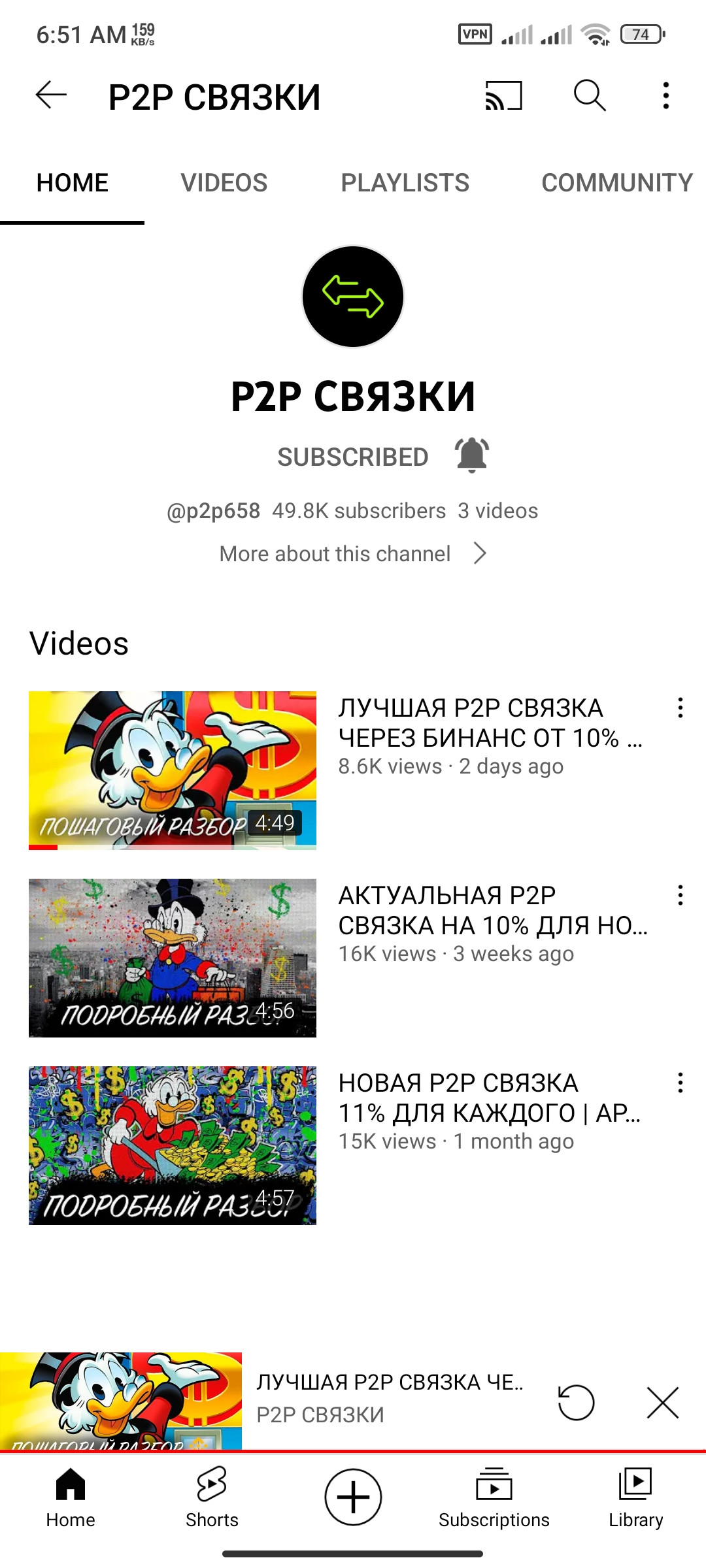
Task: Play the 4:56 video from 3 weeks ago
Action: [x=173, y=958]
